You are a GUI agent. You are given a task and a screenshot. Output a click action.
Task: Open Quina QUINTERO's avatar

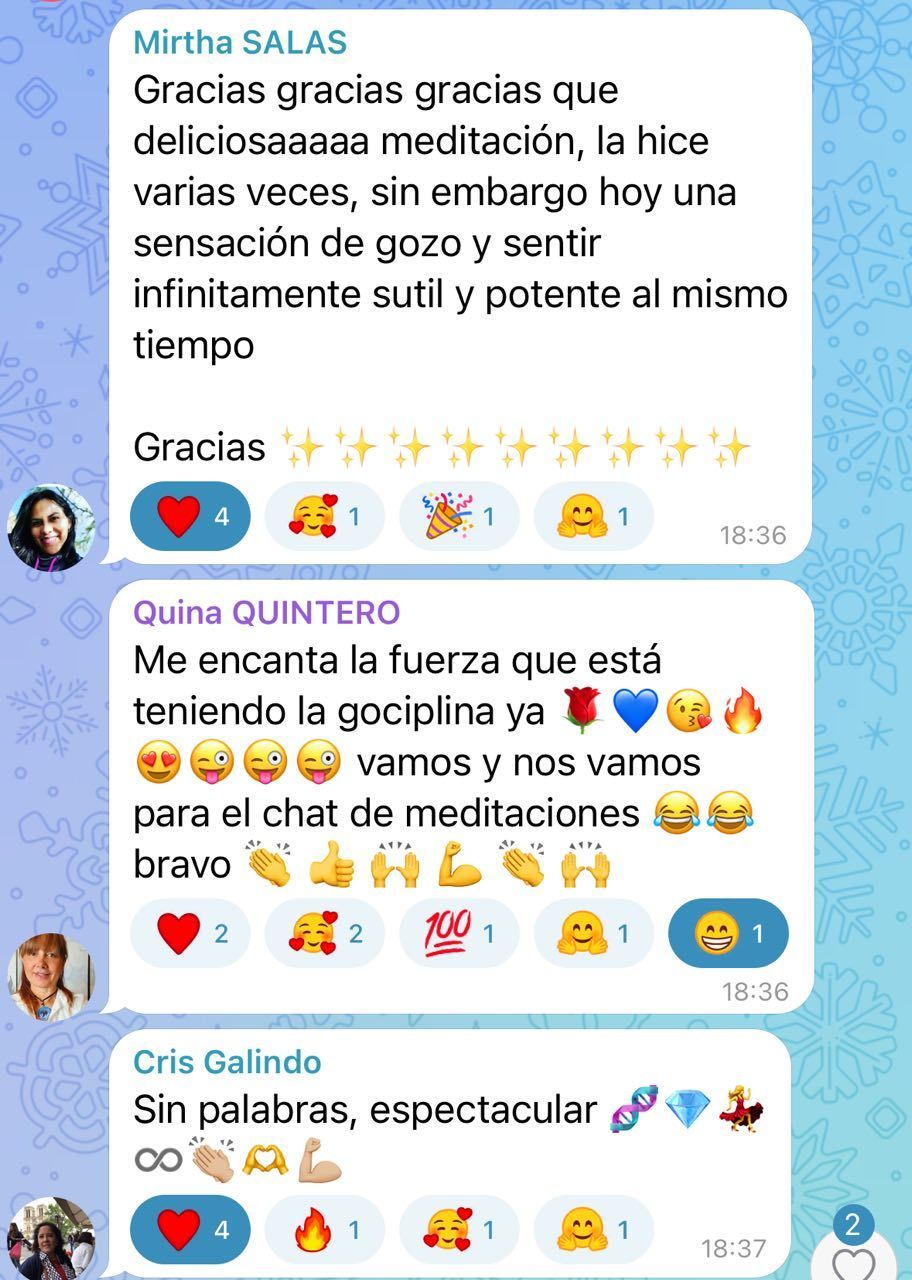click(50, 977)
